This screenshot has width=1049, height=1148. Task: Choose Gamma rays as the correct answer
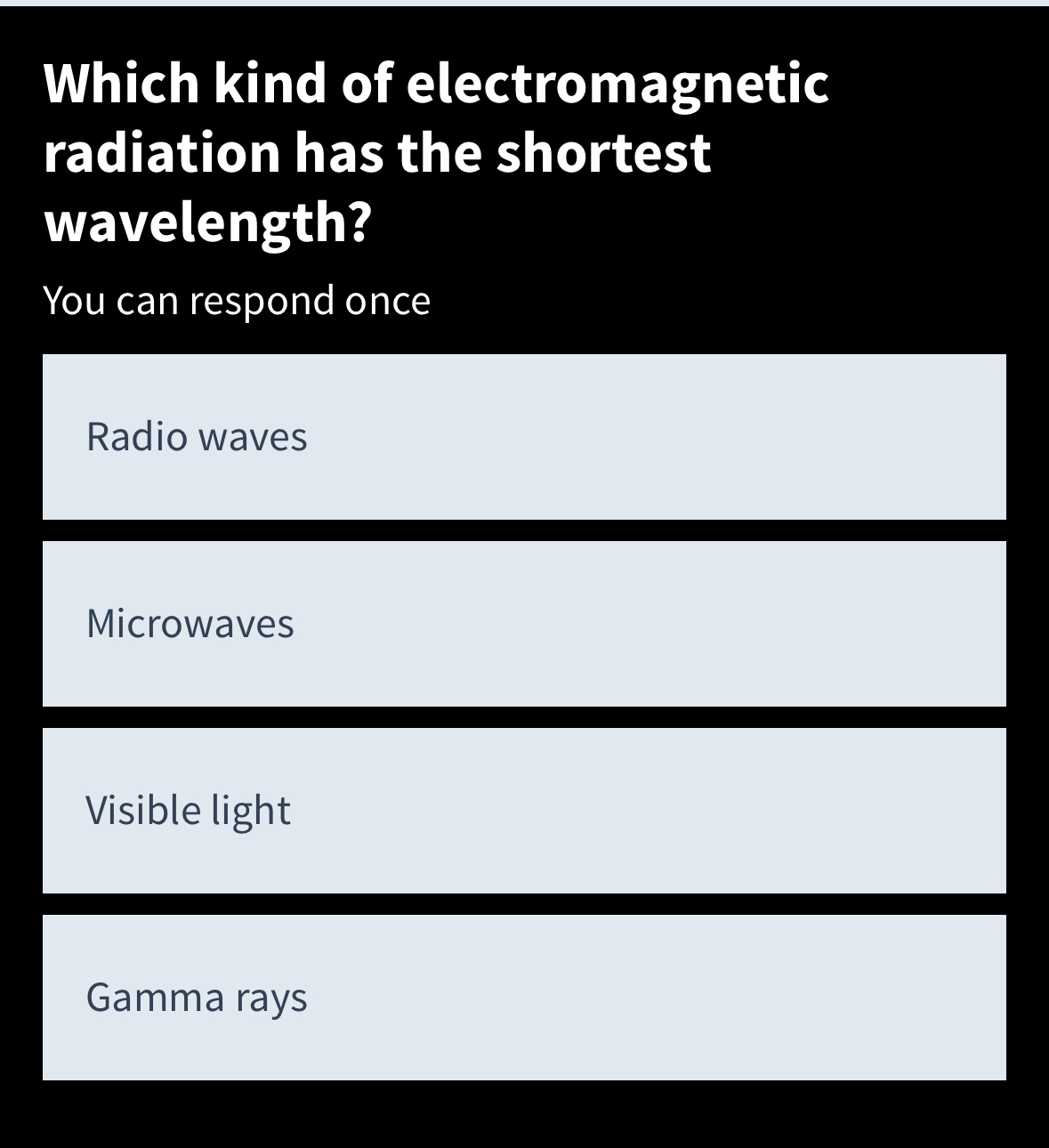click(x=524, y=997)
